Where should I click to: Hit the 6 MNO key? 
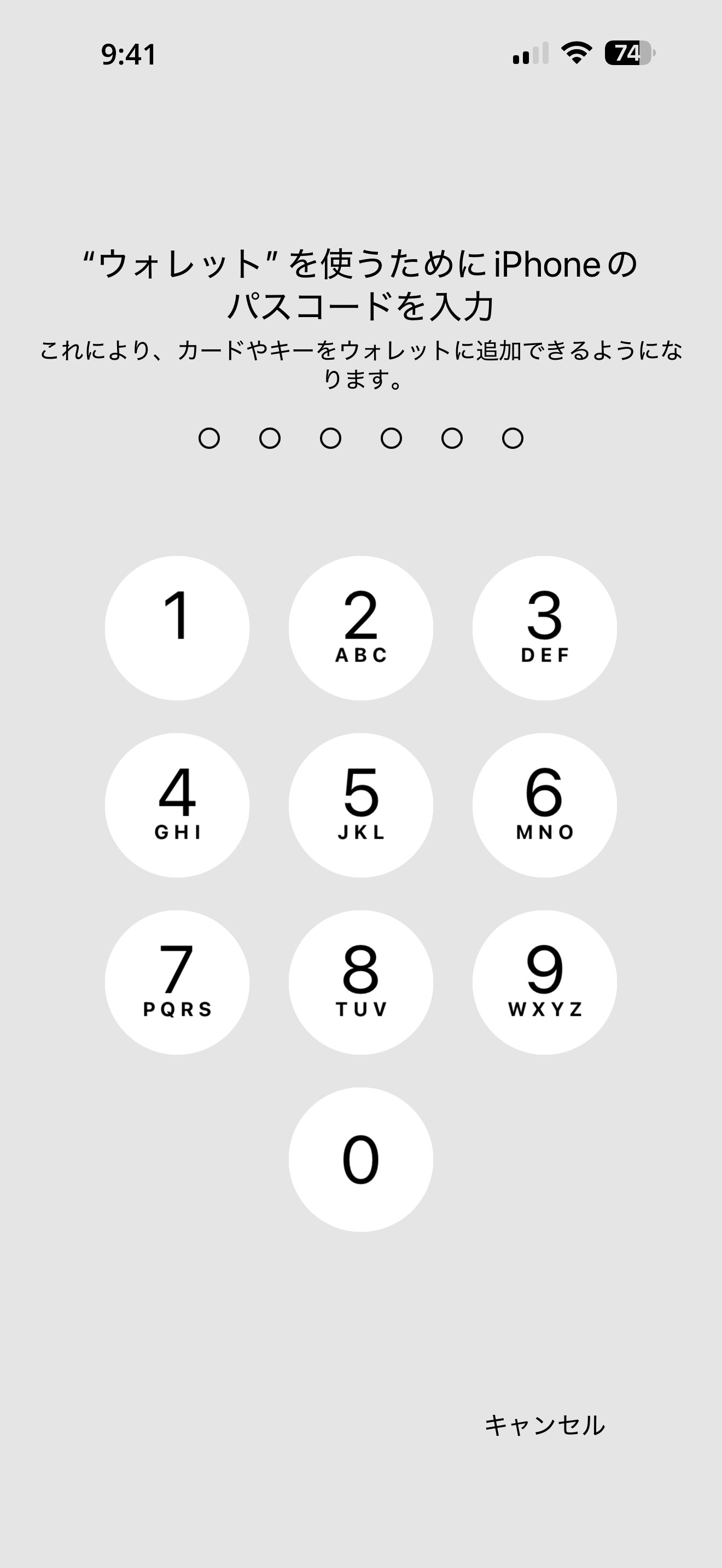point(545,805)
